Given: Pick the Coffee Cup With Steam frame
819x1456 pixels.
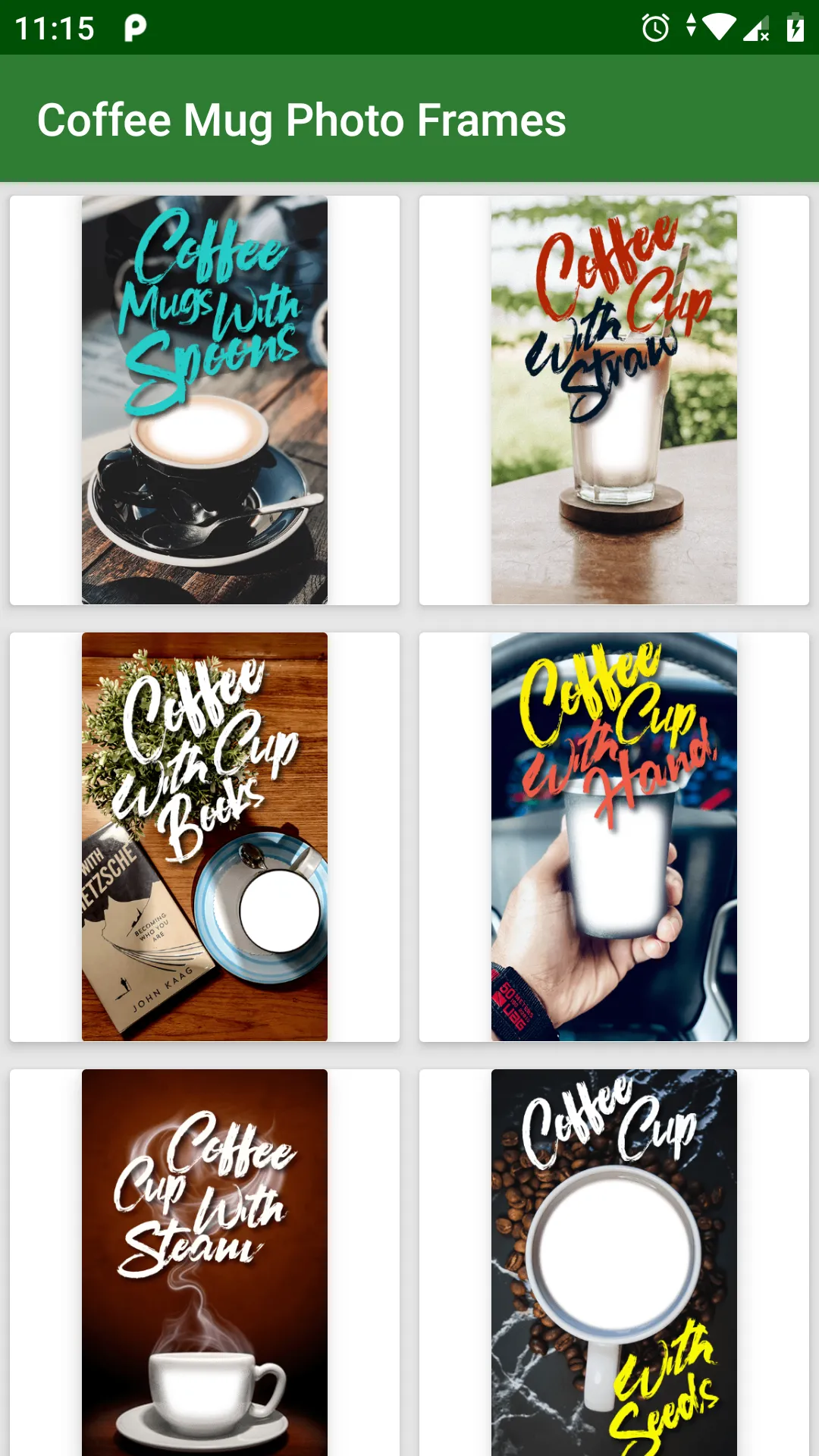Looking at the screenshot, I should click(205, 1263).
